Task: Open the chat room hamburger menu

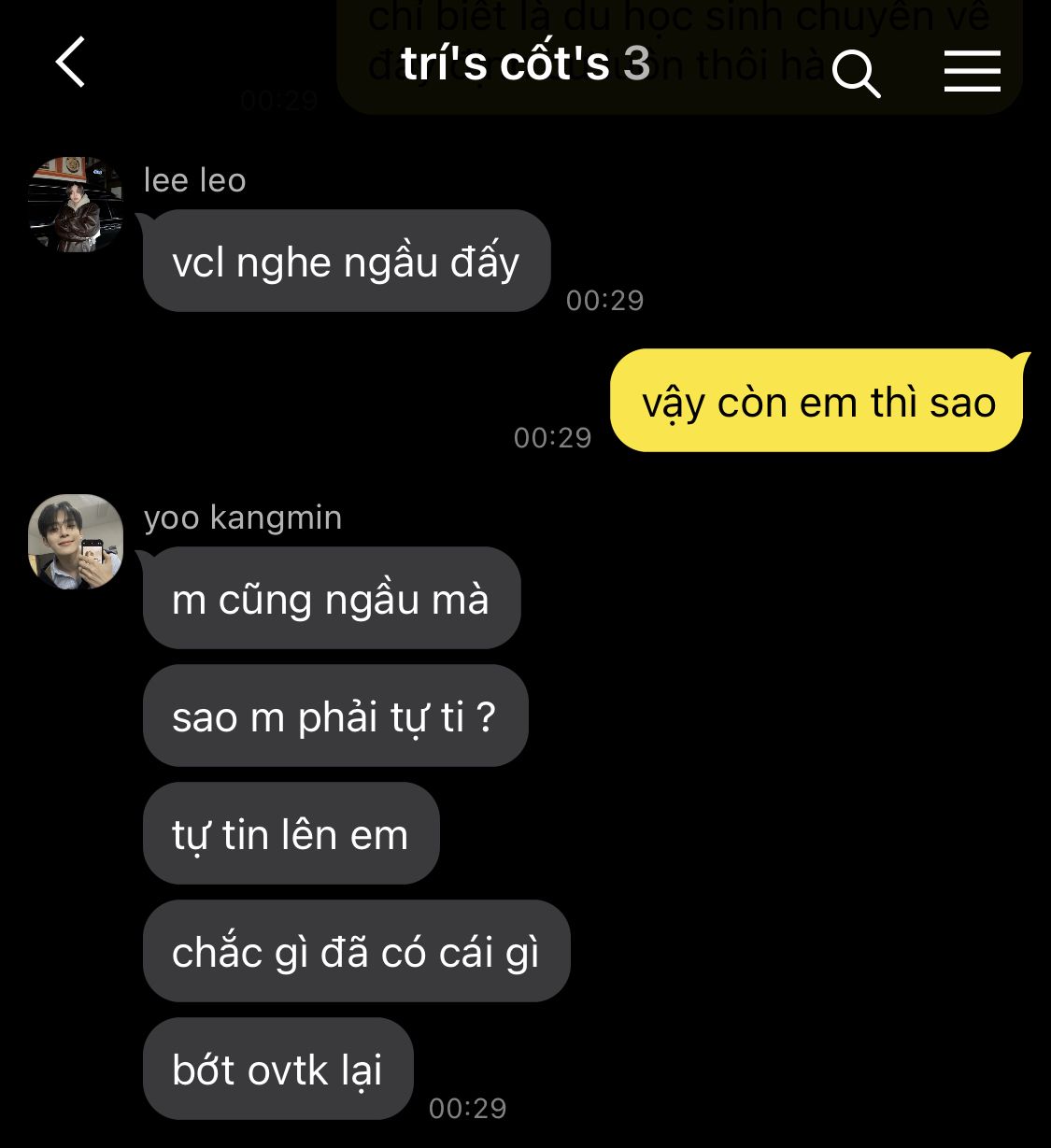Action: pyautogui.click(x=972, y=71)
